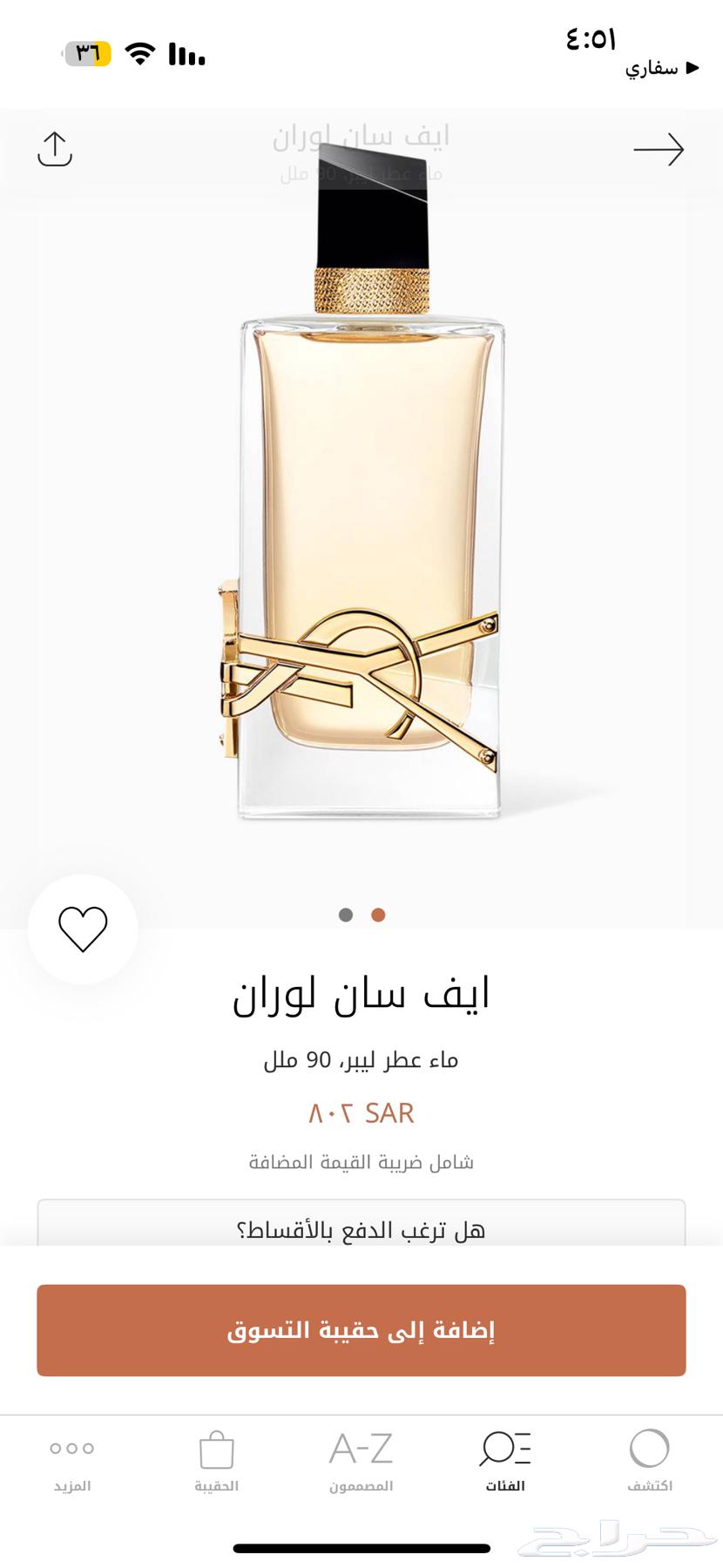Select the second carousel dot indicator
This screenshot has width=723, height=1568.
(376, 916)
